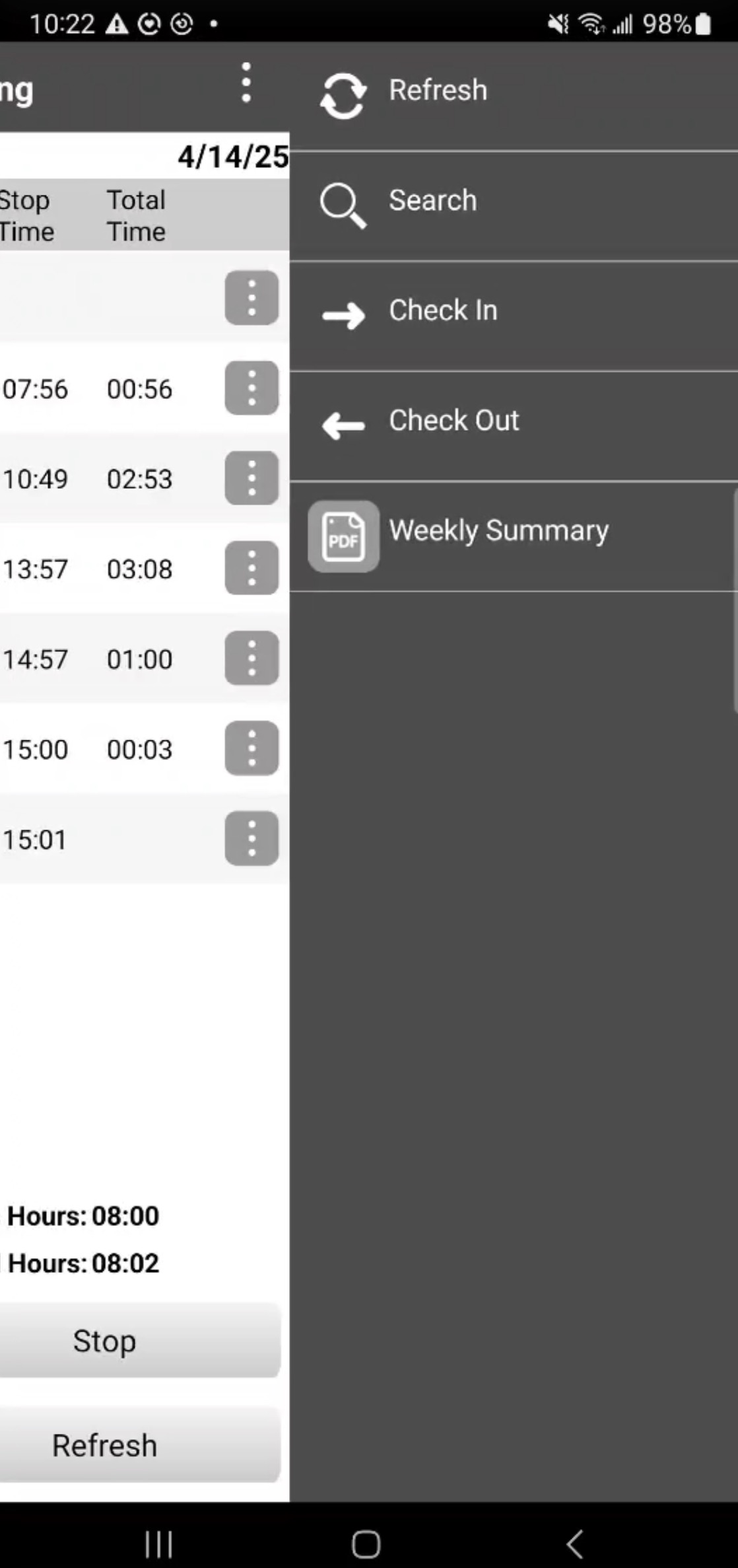Open options for the 14:57 stop time entry
The image size is (738, 1568).
point(252,659)
